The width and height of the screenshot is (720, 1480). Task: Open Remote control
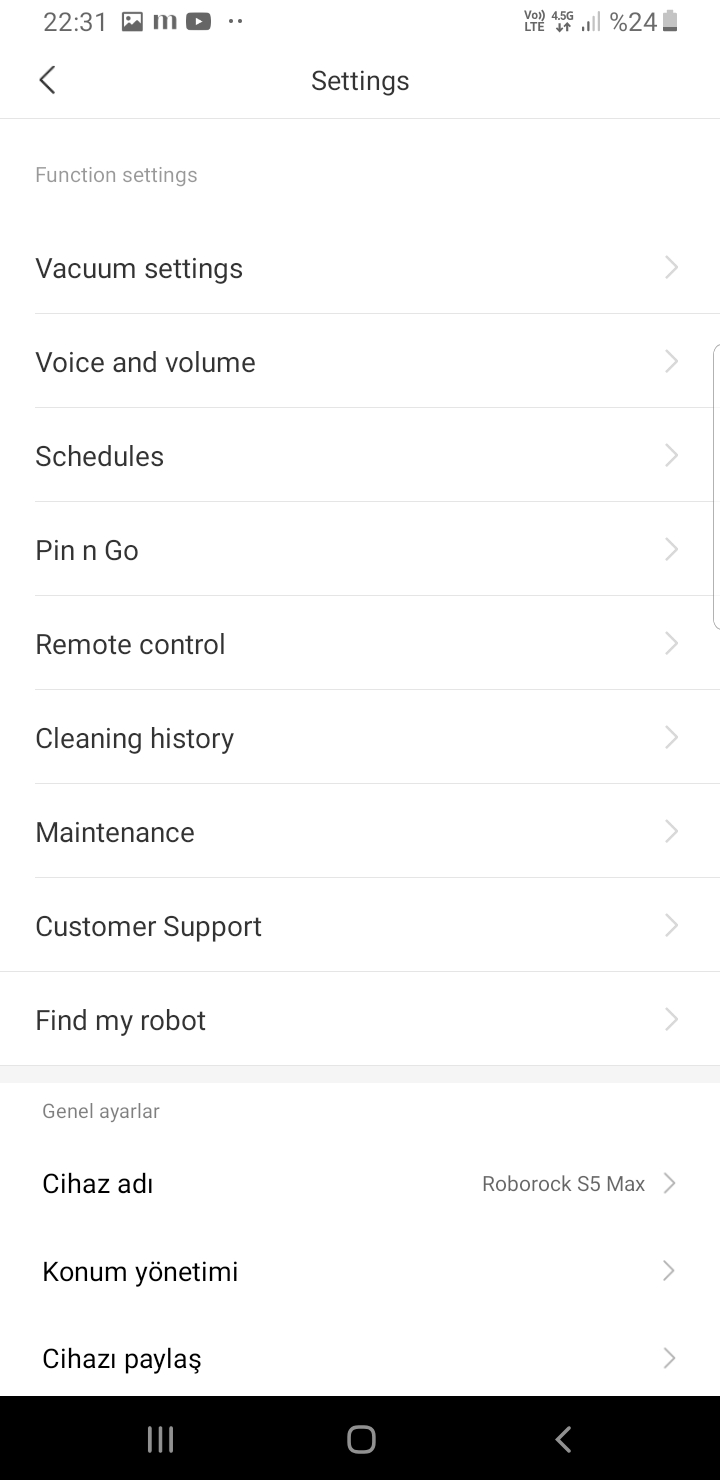pos(360,643)
